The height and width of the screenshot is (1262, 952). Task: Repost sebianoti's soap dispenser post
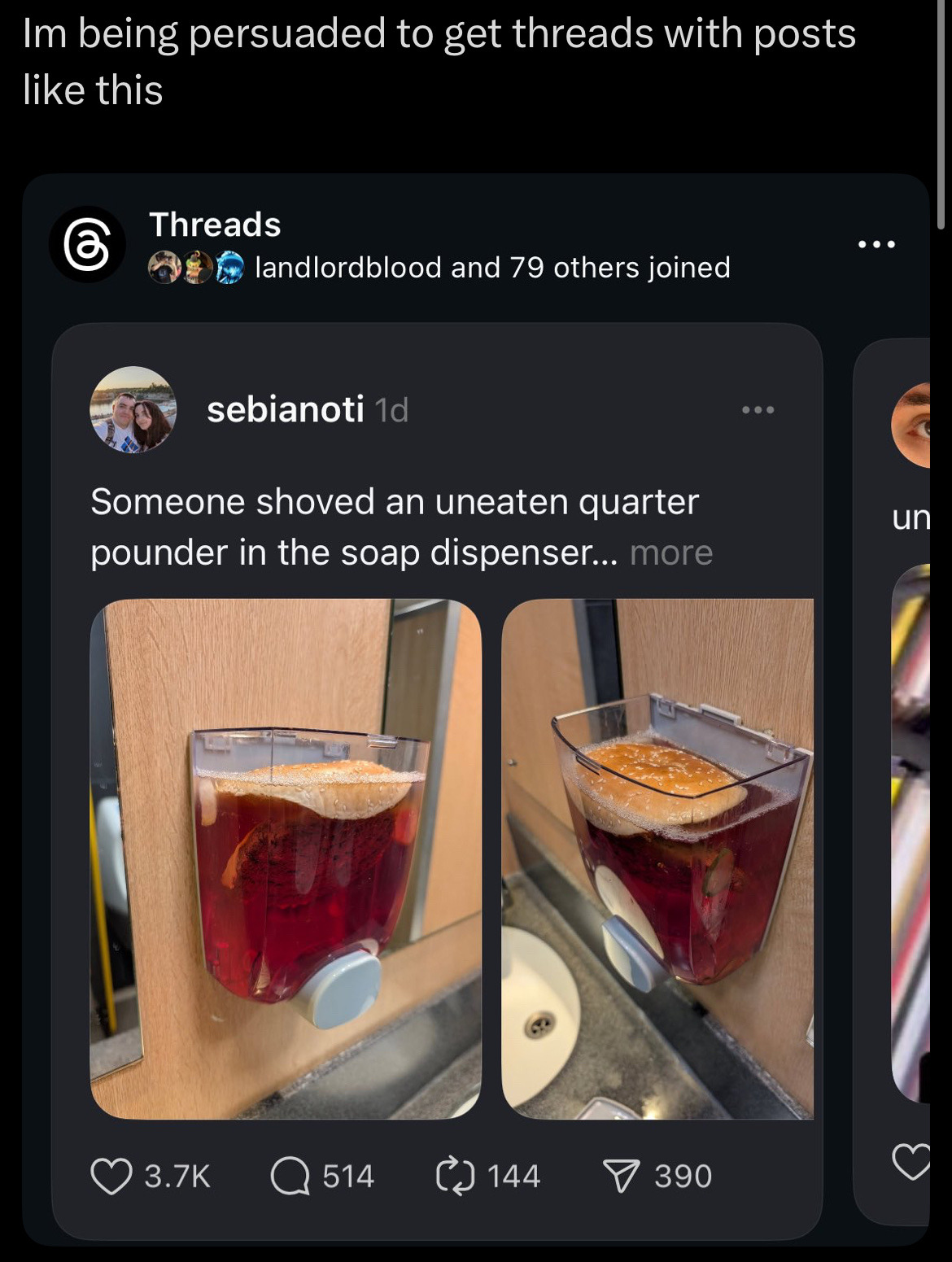click(454, 1177)
